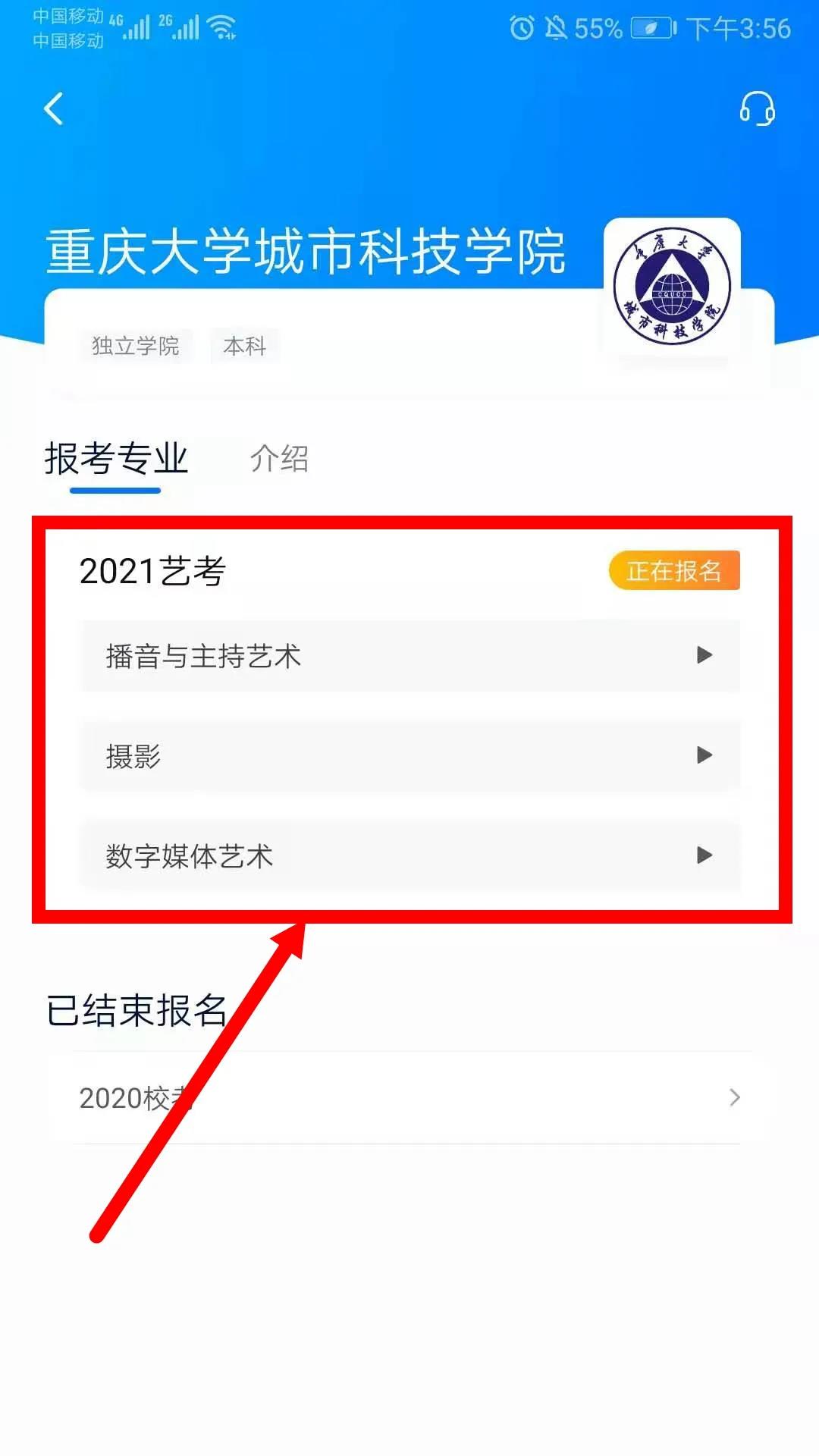
Task: Open the 摄影 major row
Action: coord(409,756)
